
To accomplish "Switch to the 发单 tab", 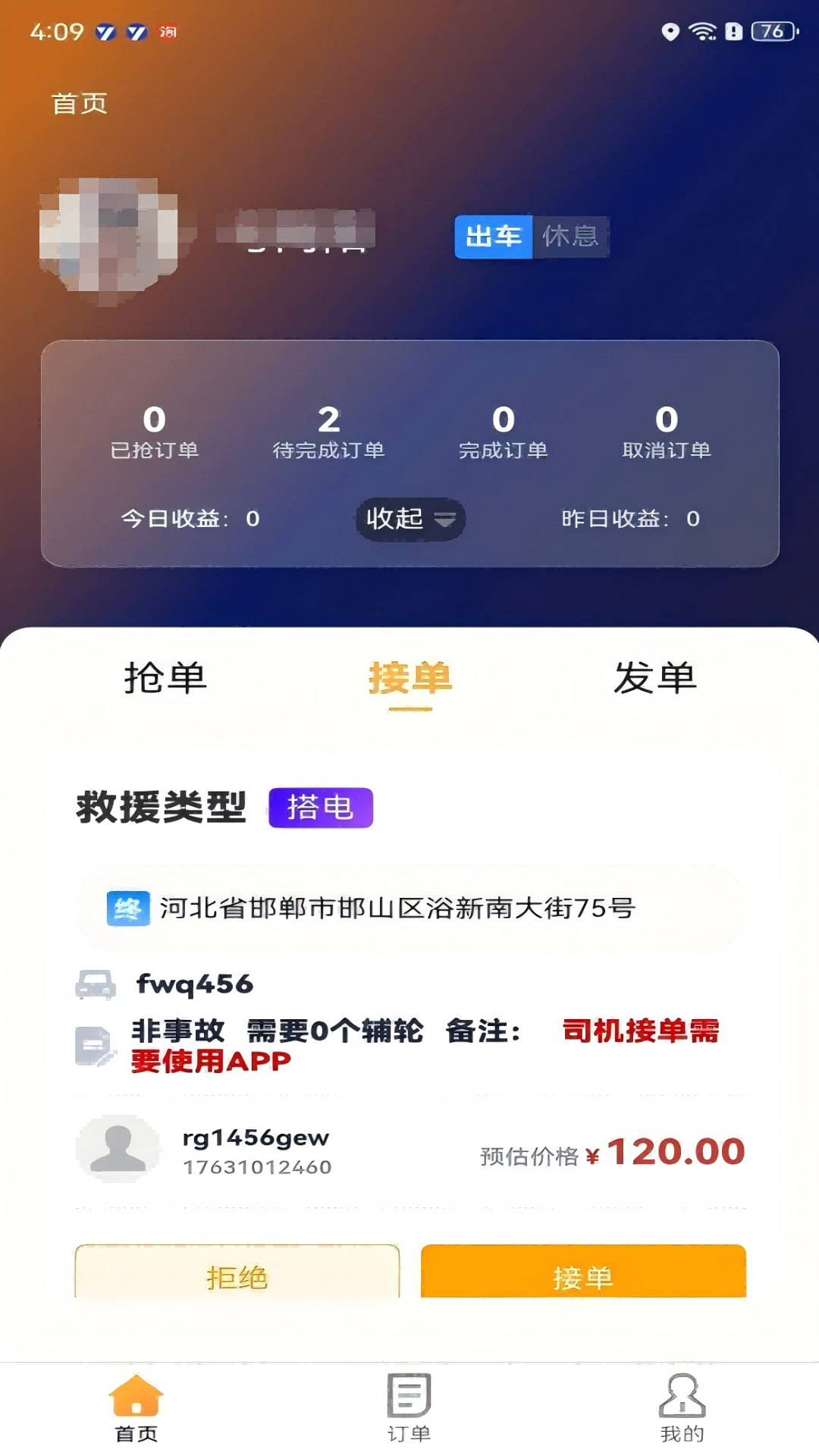I will pyautogui.click(x=656, y=680).
